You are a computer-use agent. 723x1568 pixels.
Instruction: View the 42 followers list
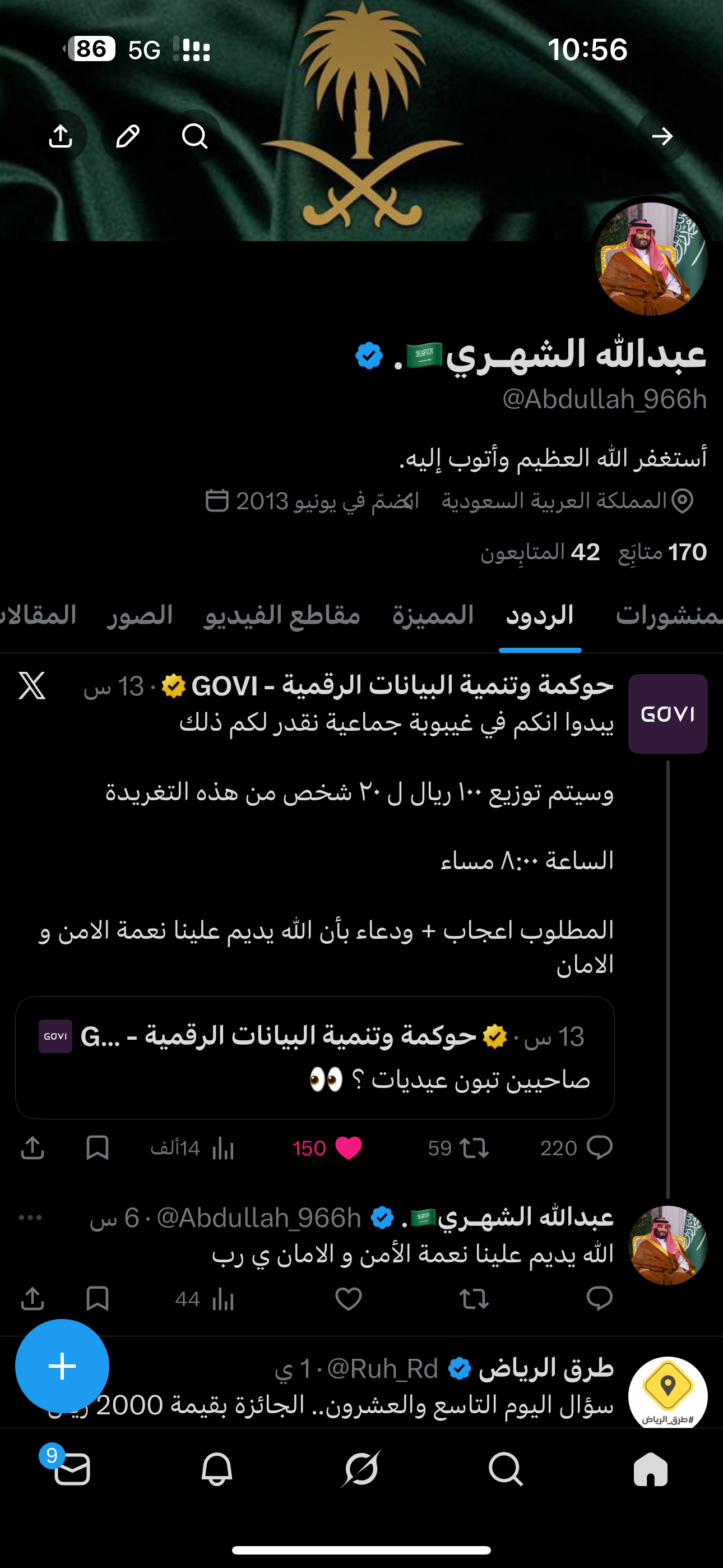[540, 552]
